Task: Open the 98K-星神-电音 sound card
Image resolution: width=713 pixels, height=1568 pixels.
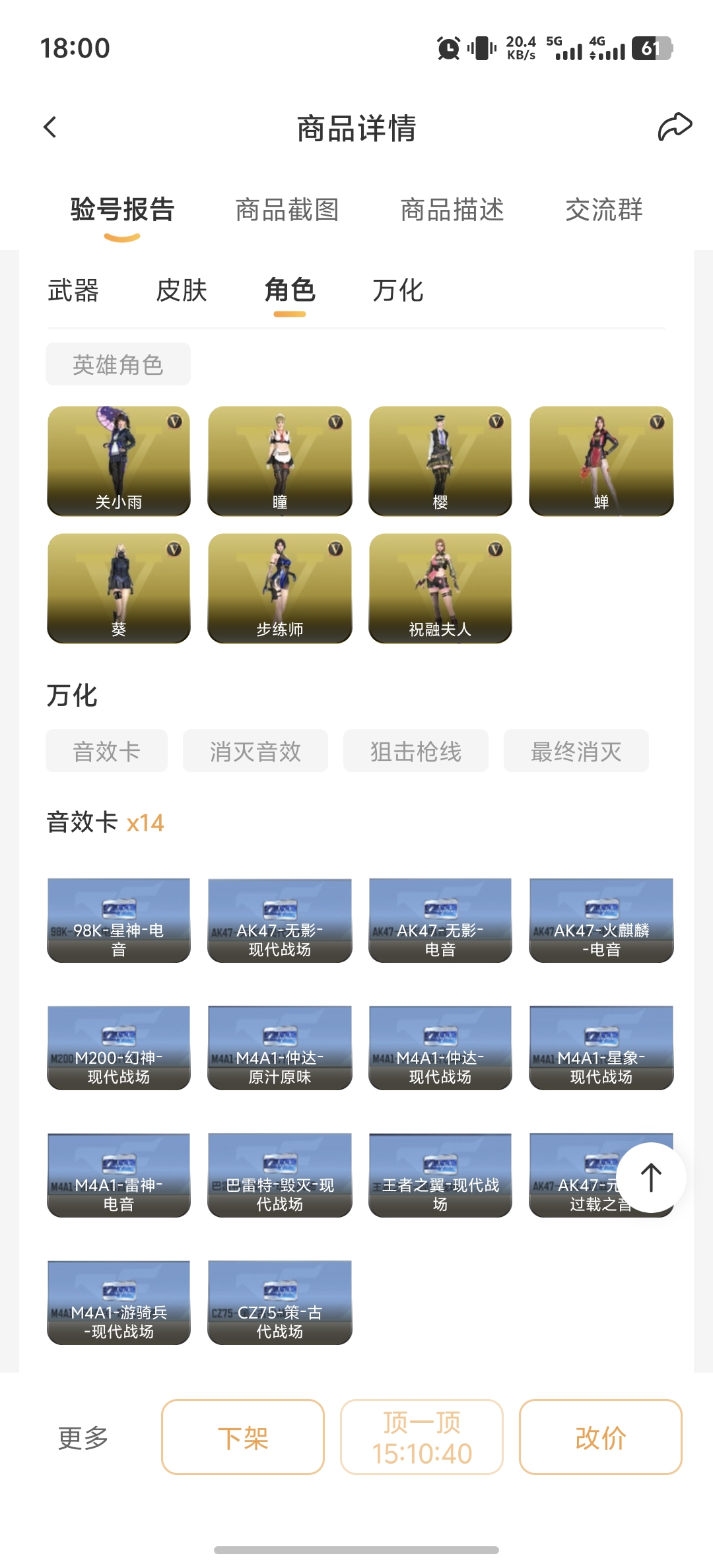Action: [119, 921]
